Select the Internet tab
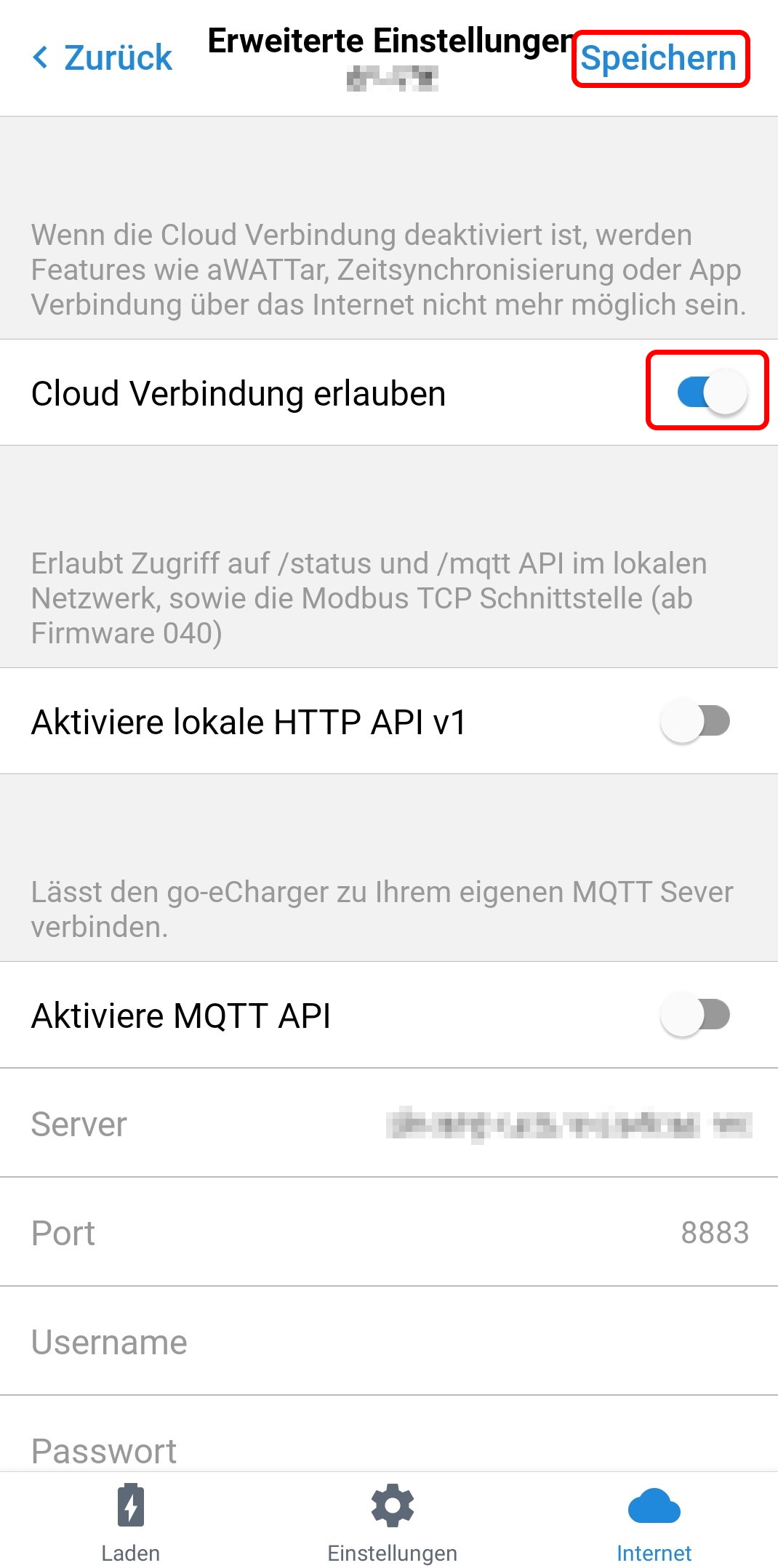This screenshot has height=1568, width=778. pyautogui.click(x=654, y=1522)
